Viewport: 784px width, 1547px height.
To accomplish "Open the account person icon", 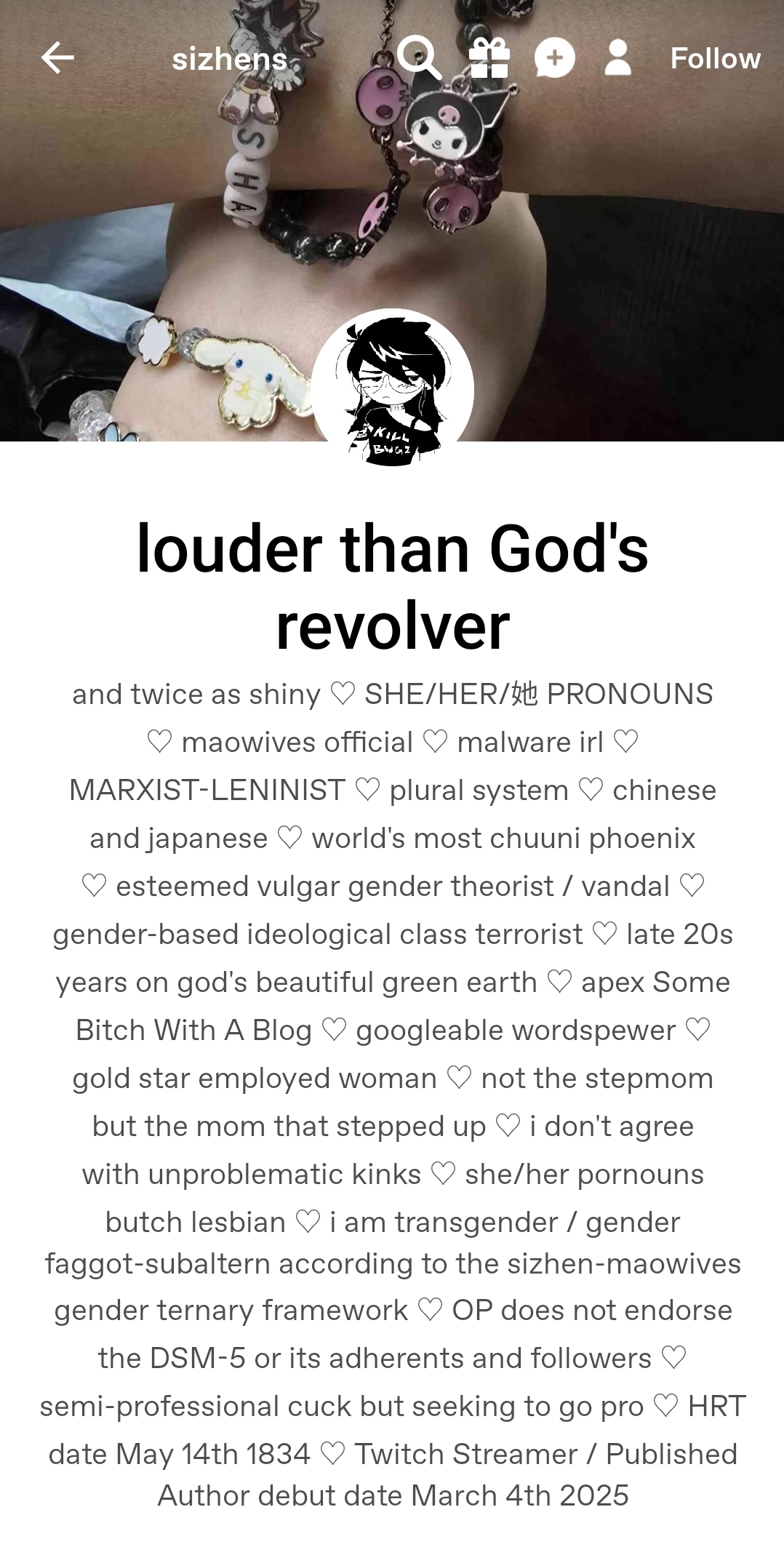I will [x=618, y=57].
